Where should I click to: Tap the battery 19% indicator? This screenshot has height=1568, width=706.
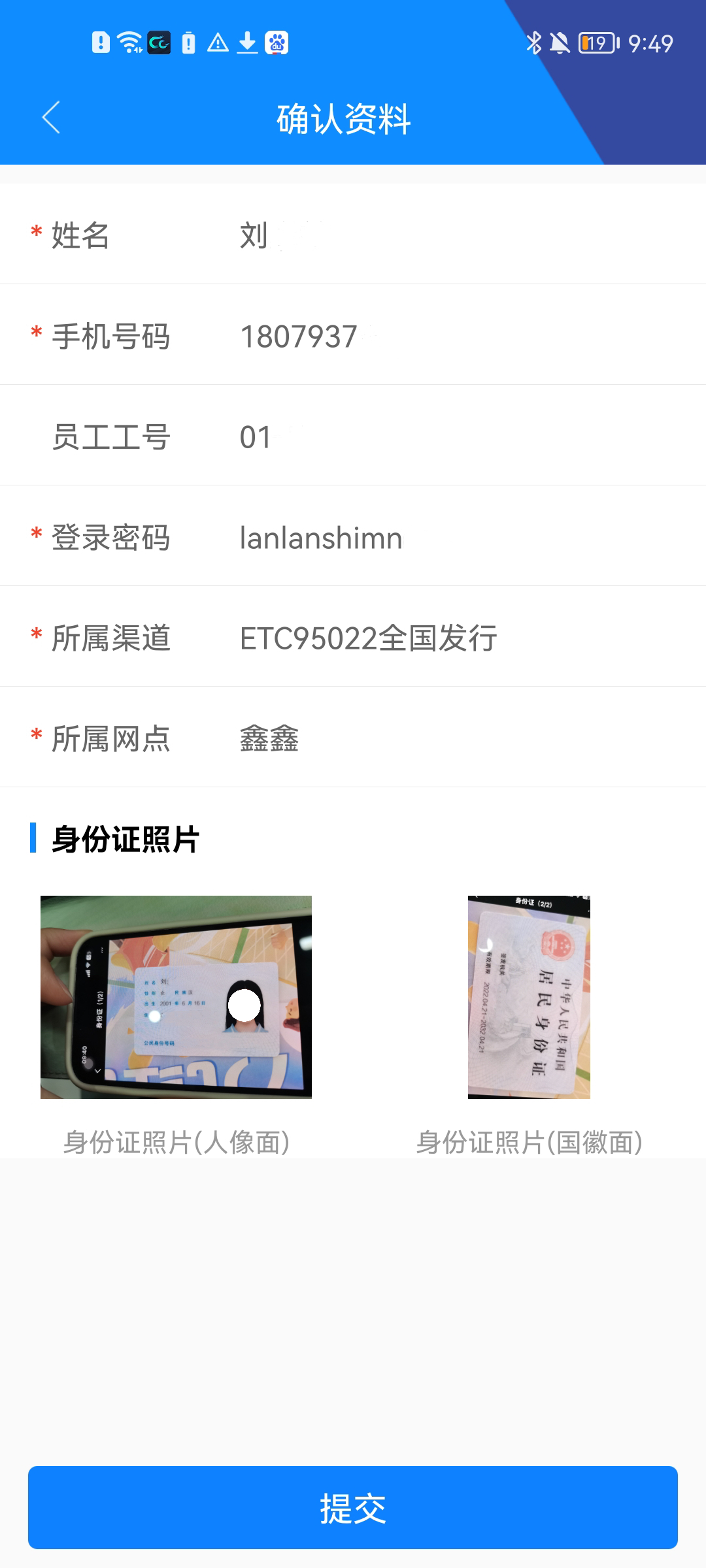click(x=596, y=42)
